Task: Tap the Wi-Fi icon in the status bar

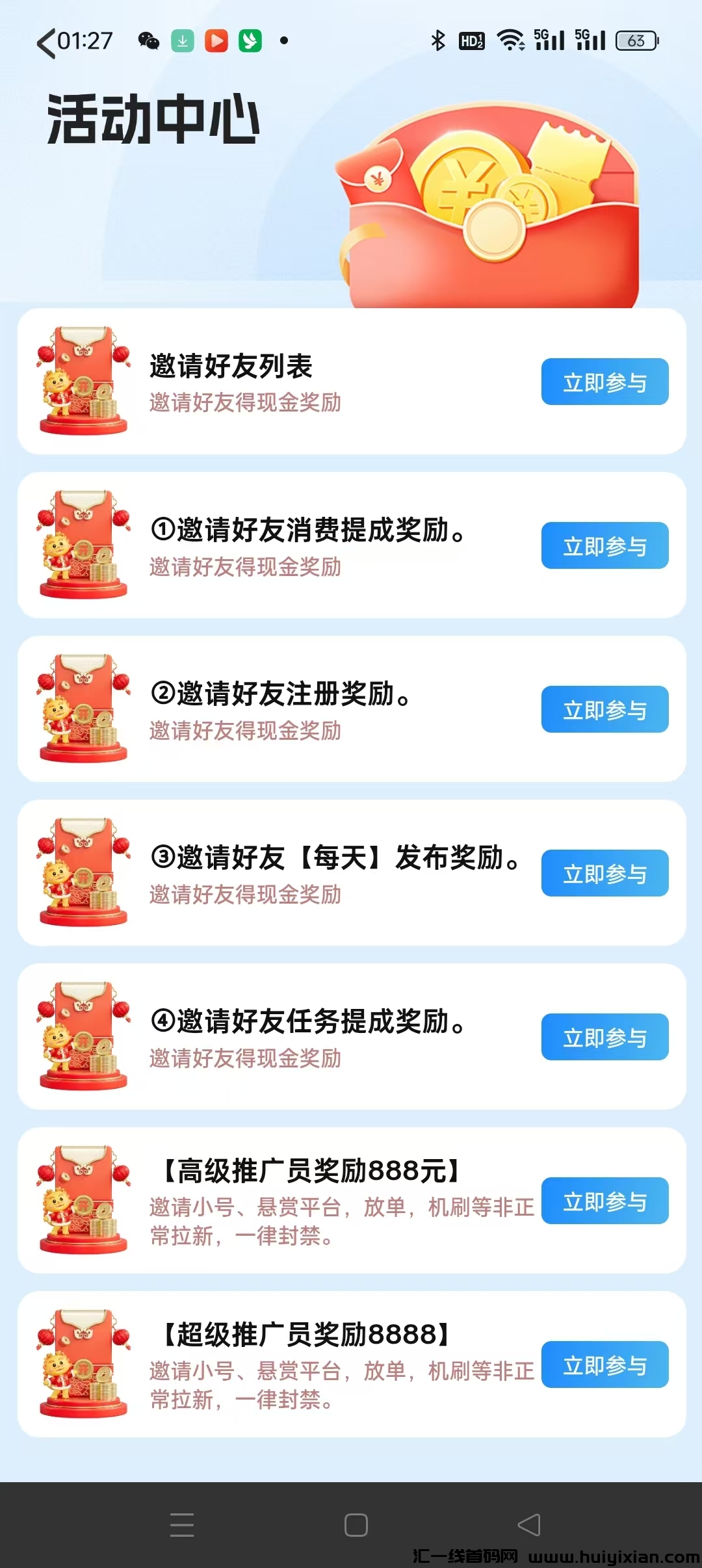Action: click(511, 40)
